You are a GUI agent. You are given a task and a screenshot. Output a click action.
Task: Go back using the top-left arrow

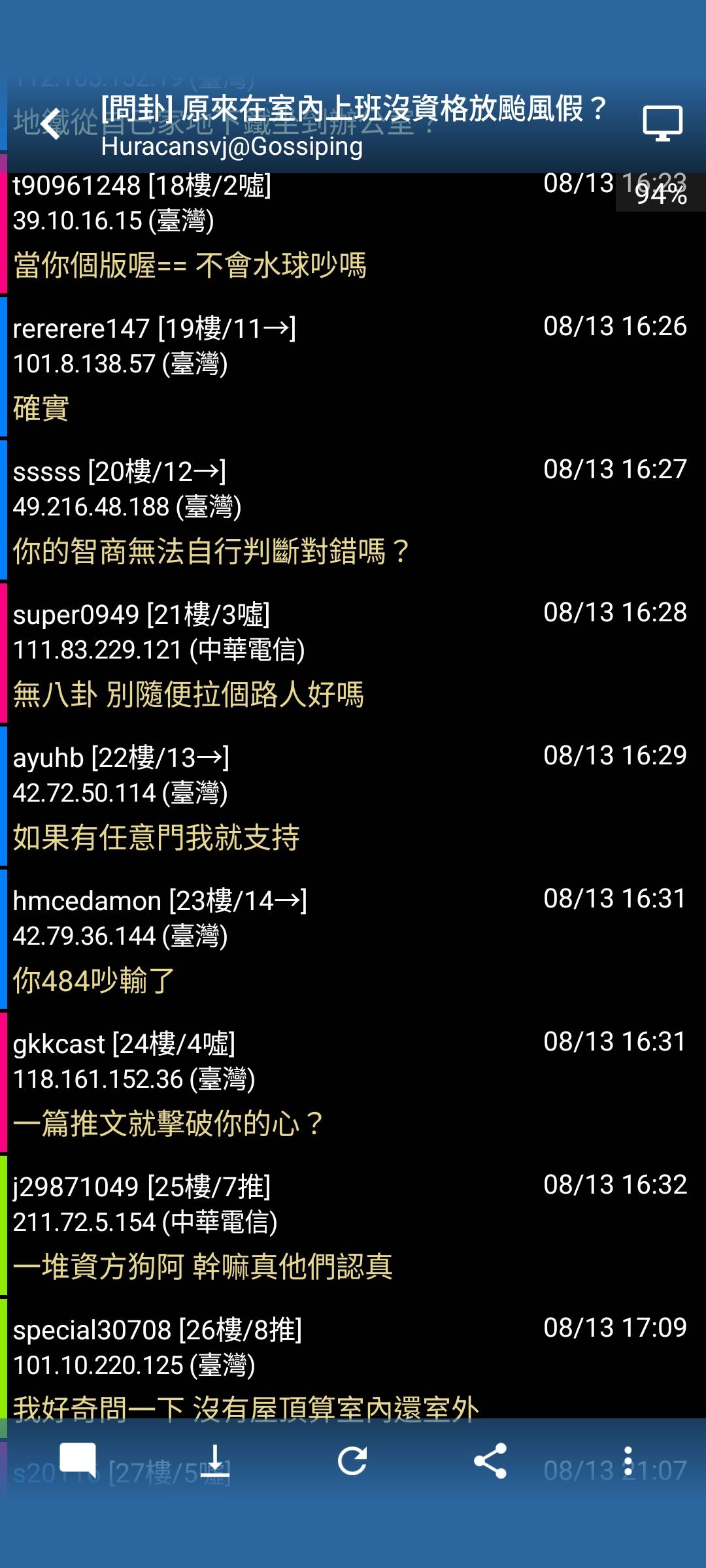51,124
